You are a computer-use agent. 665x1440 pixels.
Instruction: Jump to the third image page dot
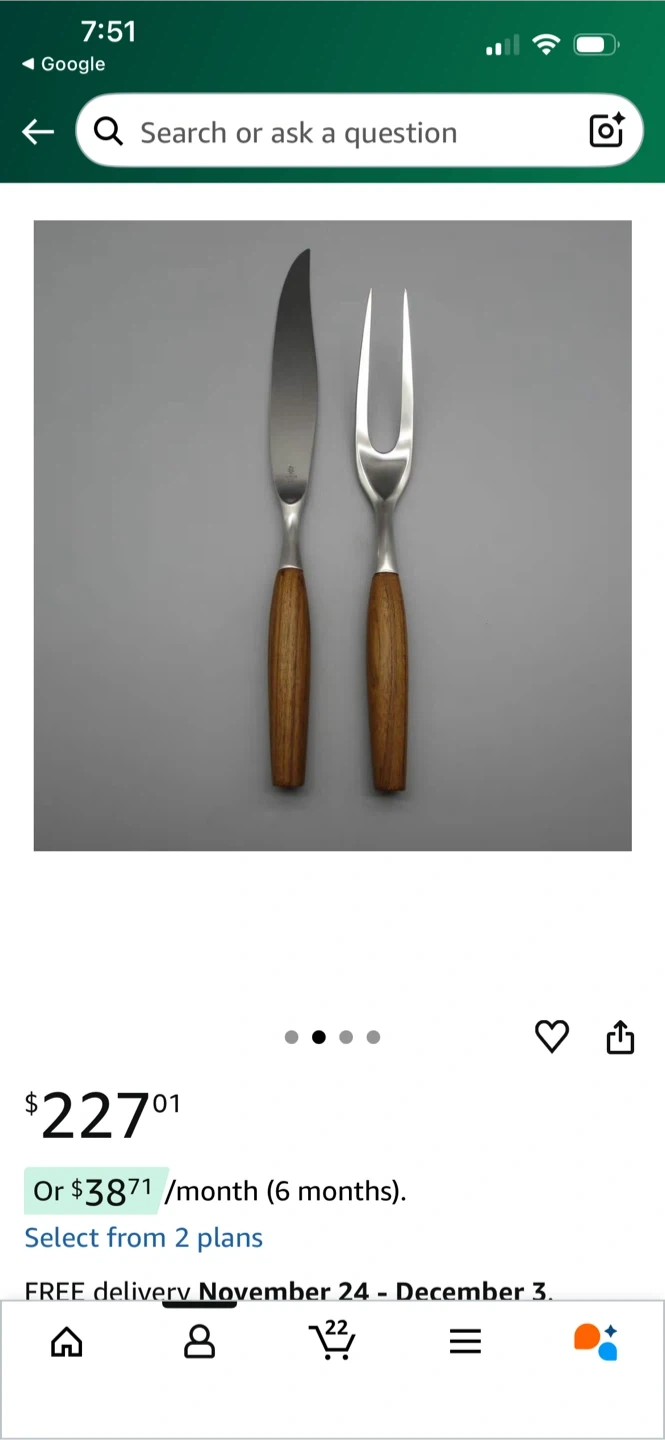tap(346, 1037)
